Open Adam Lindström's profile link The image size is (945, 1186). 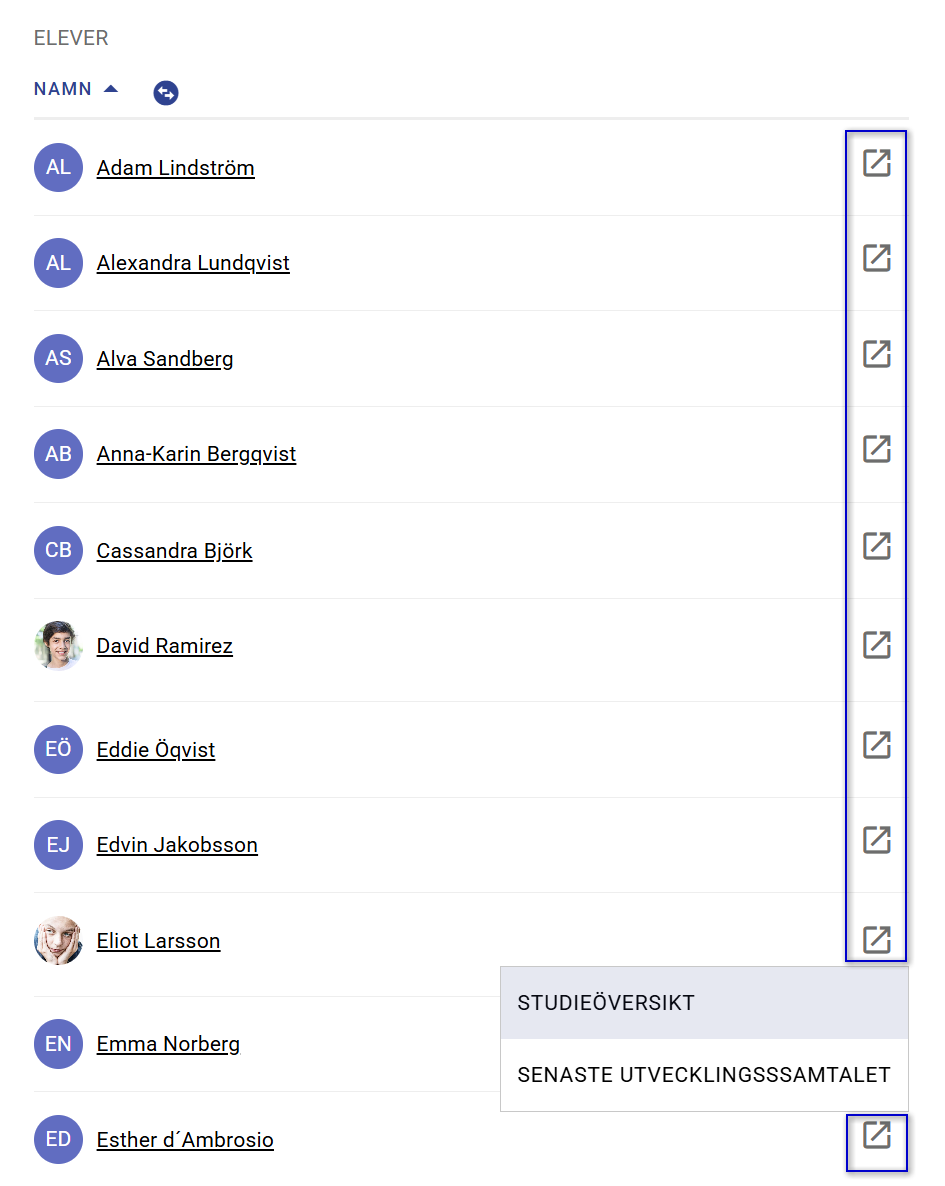coord(175,168)
